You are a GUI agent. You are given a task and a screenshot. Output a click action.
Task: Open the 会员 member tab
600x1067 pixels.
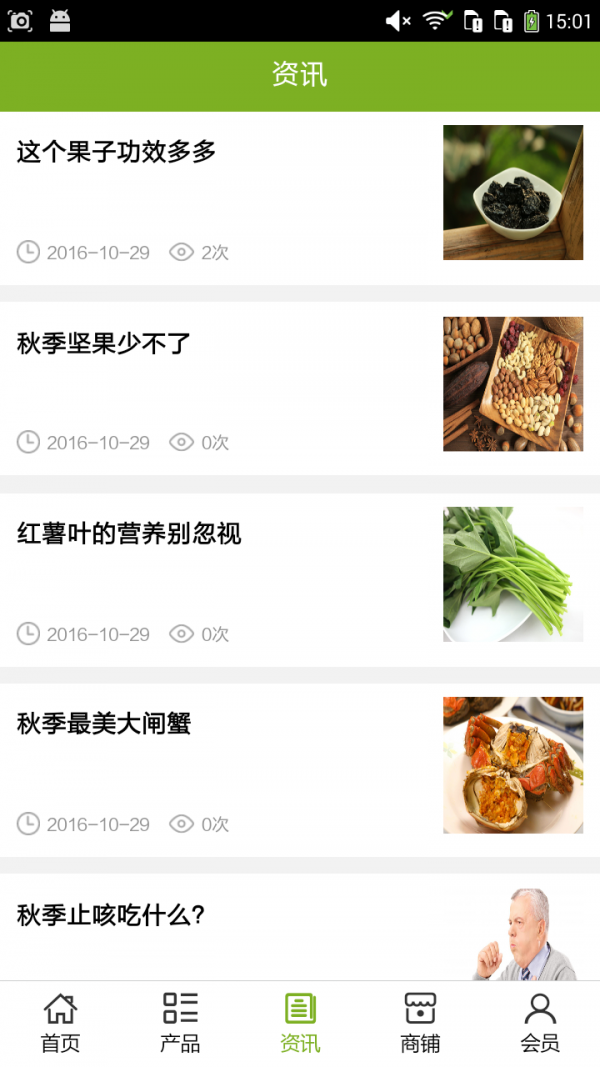coord(540,1023)
